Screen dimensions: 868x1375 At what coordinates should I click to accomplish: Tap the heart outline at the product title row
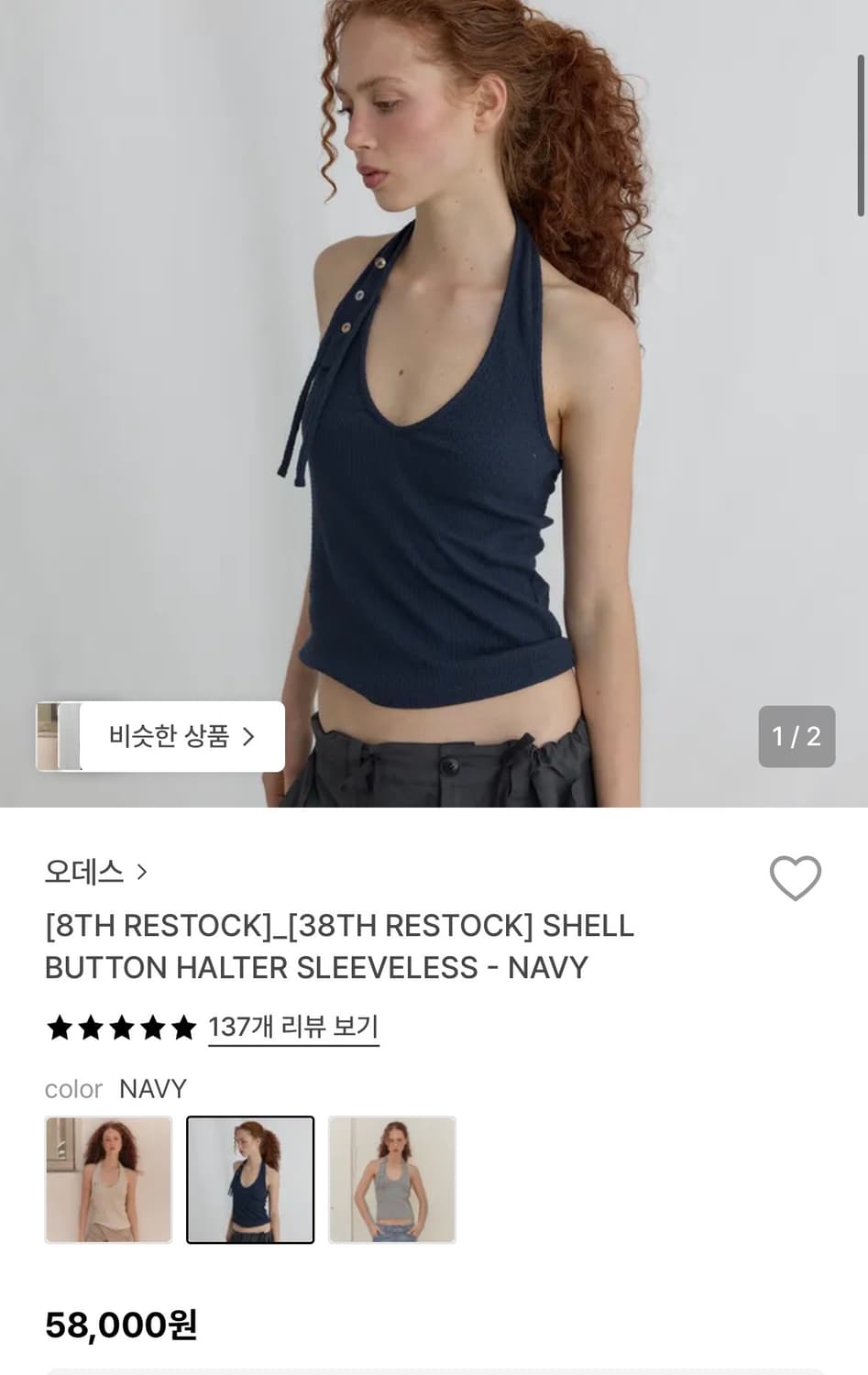(796, 877)
